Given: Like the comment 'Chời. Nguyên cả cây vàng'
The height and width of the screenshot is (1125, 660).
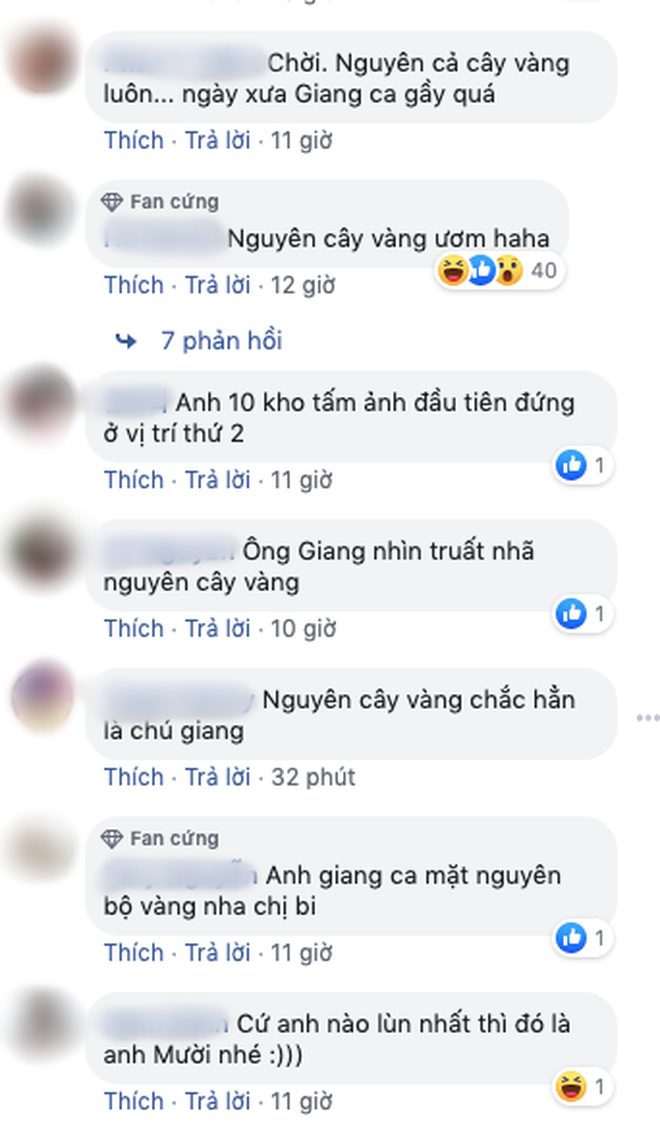Looking at the screenshot, I should (134, 140).
